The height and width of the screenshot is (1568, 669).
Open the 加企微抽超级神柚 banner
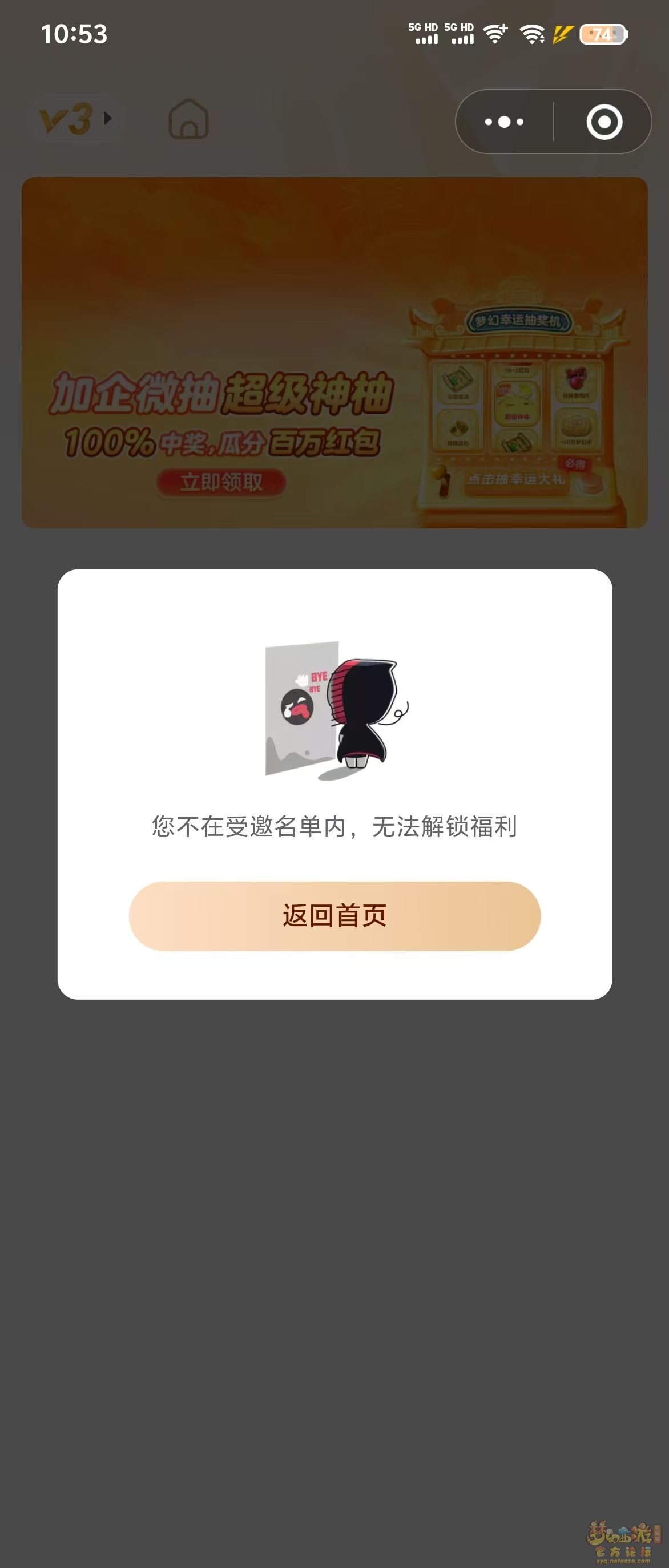point(334,353)
